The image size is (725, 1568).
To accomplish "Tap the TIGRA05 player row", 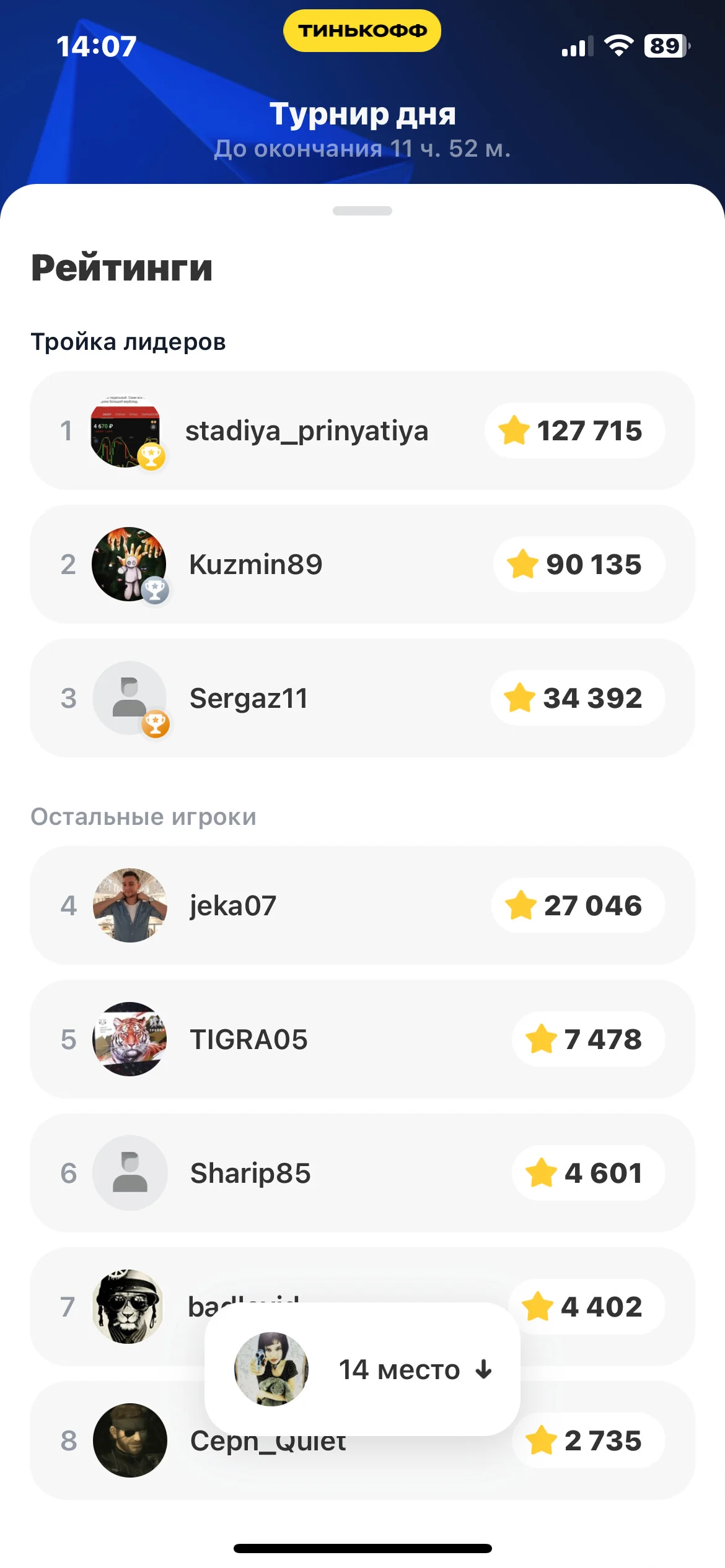I will click(x=362, y=1039).
